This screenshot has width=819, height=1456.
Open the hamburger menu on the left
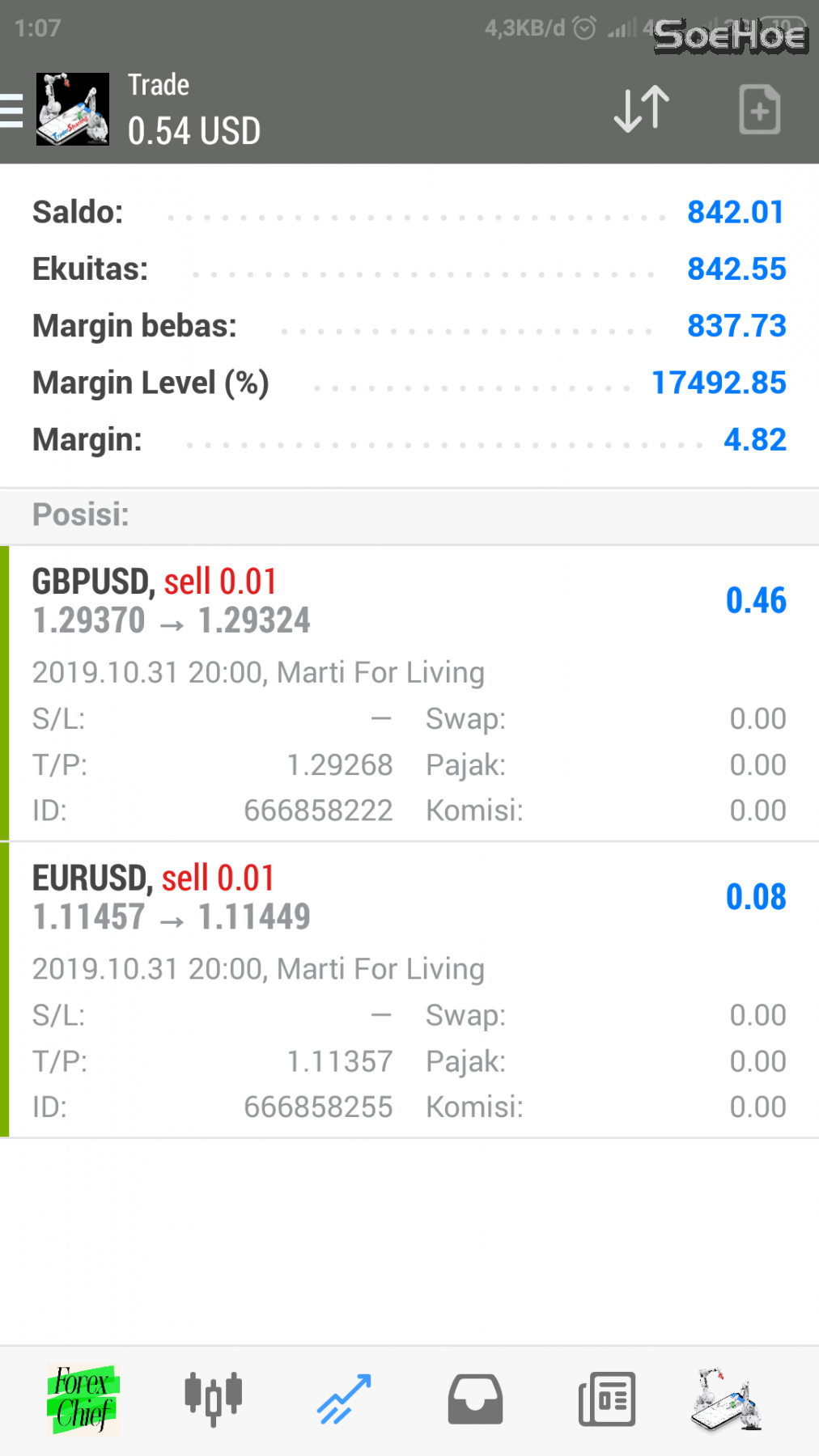click(x=11, y=111)
